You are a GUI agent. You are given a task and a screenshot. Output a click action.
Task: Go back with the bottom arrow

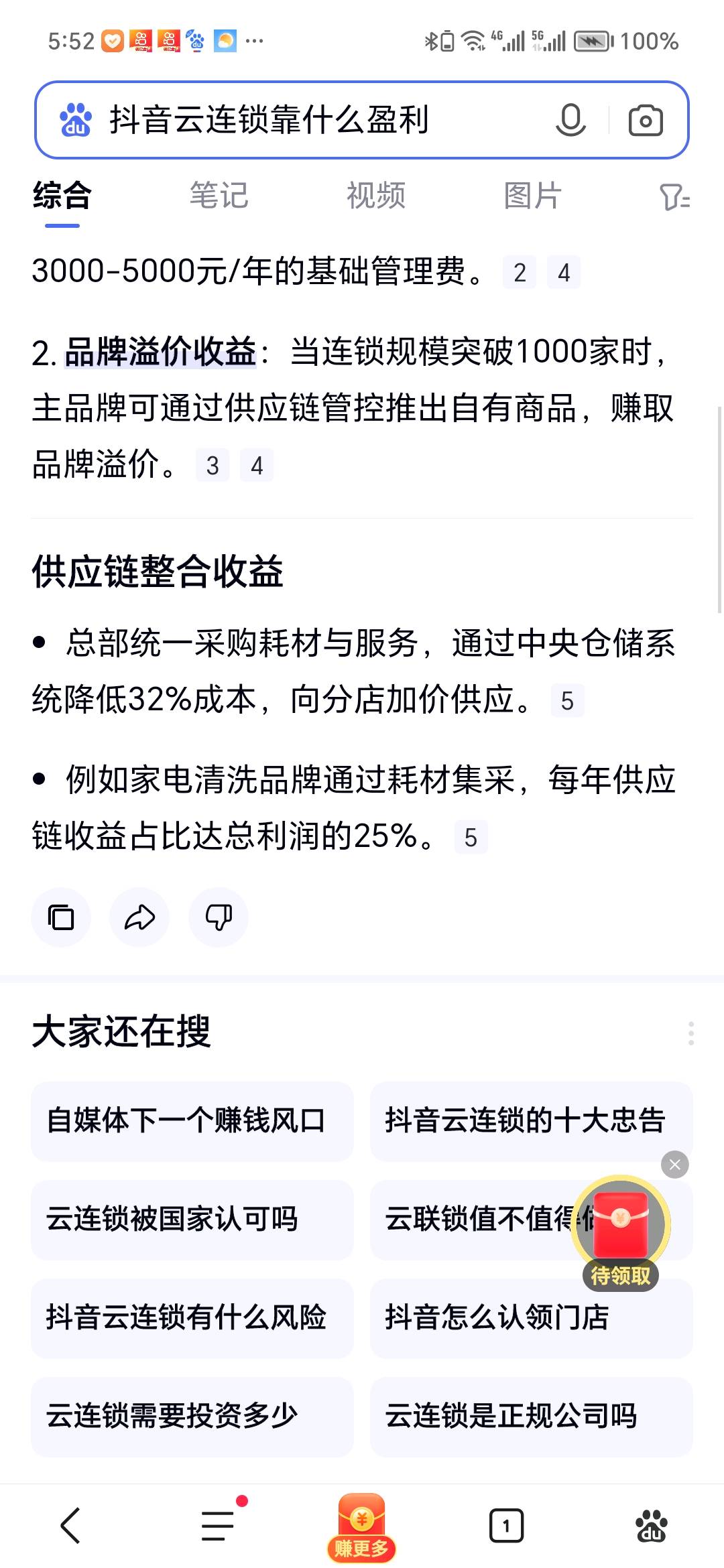coord(71,1526)
